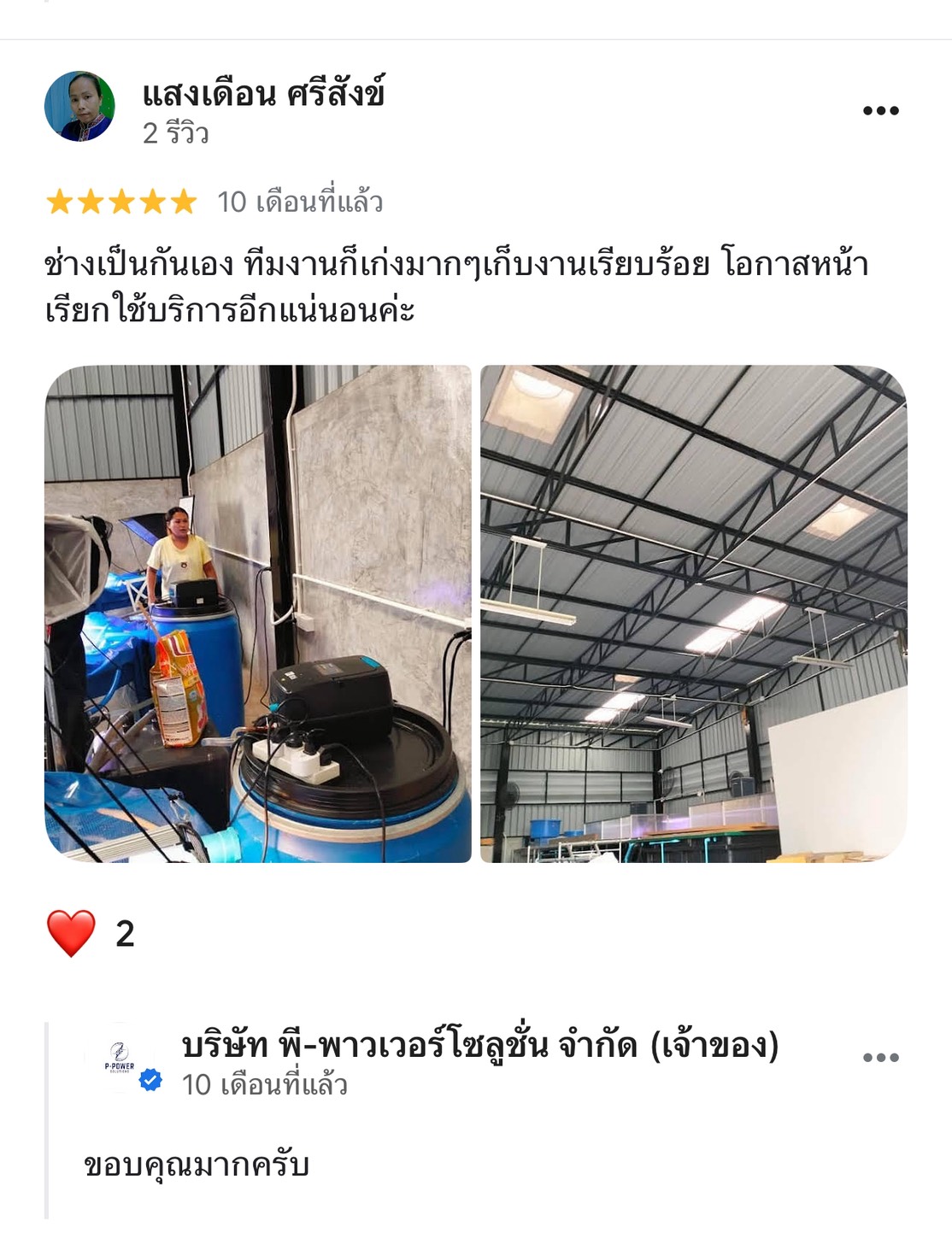
Task: Open overflow menu for แสงเดือน's review
Action: pyautogui.click(x=880, y=110)
